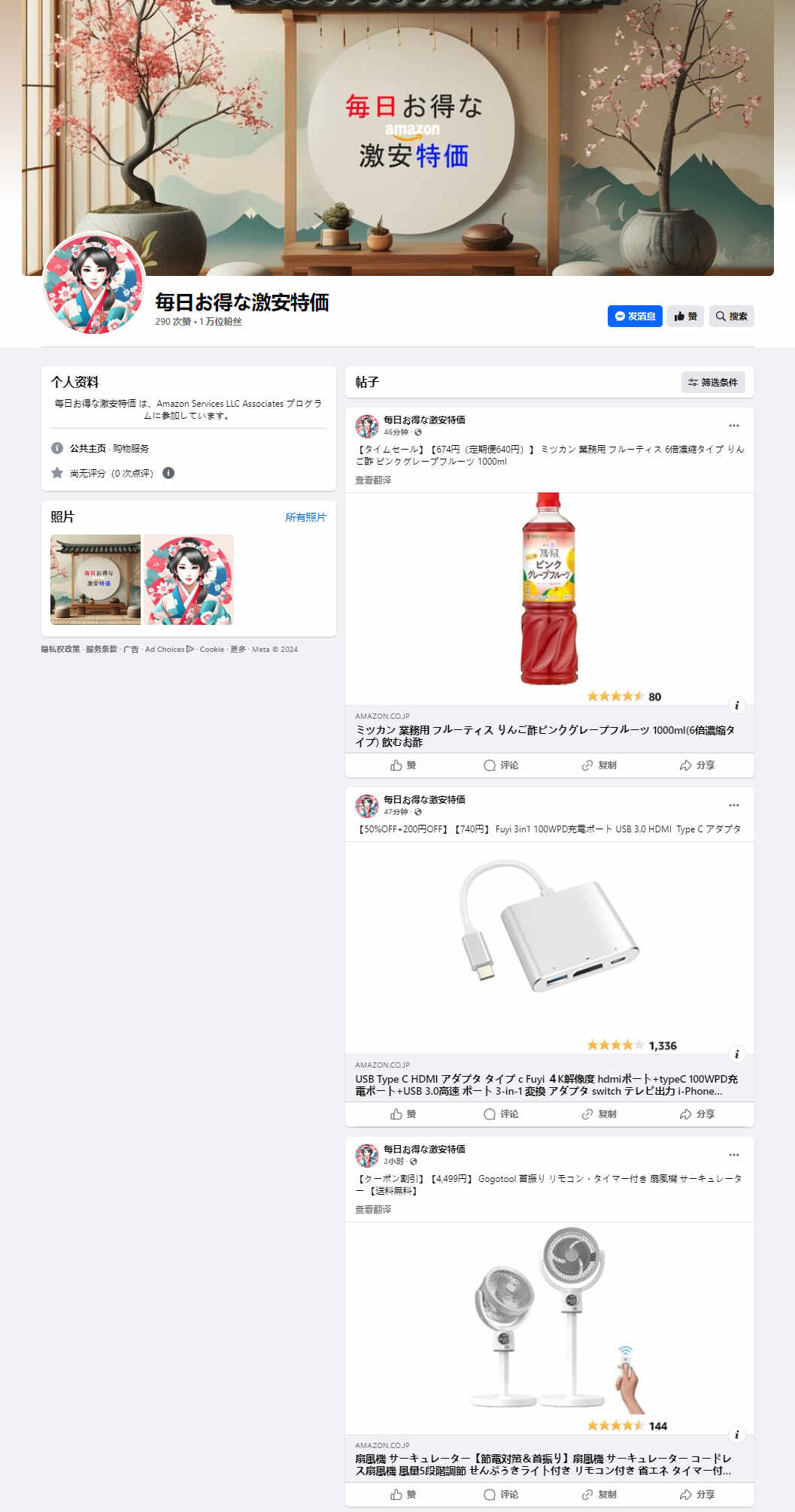Open the kimono avatar photo thumbnail

tap(189, 580)
